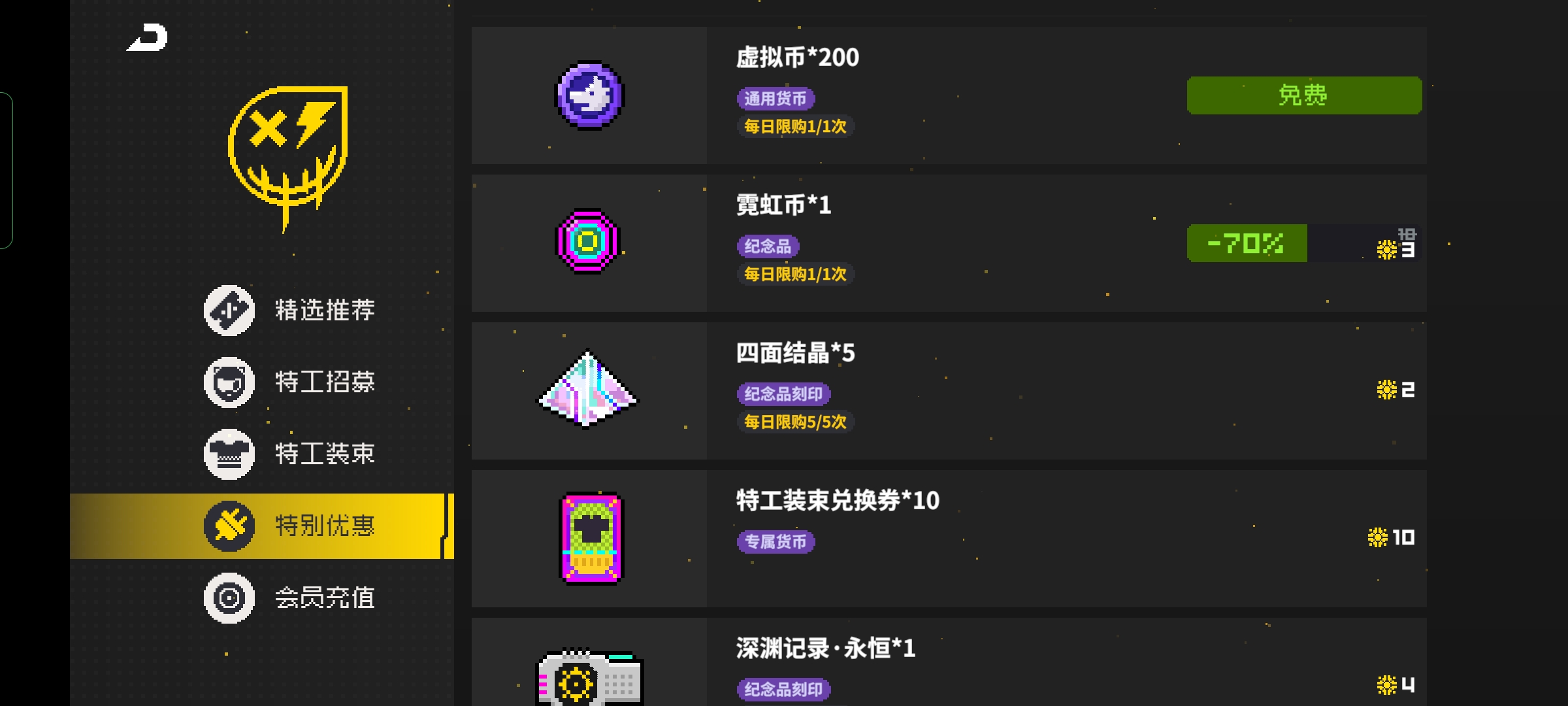The width and height of the screenshot is (1568, 706).
Task: Select the 特别优惠 tab
Action: click(291, 526)
